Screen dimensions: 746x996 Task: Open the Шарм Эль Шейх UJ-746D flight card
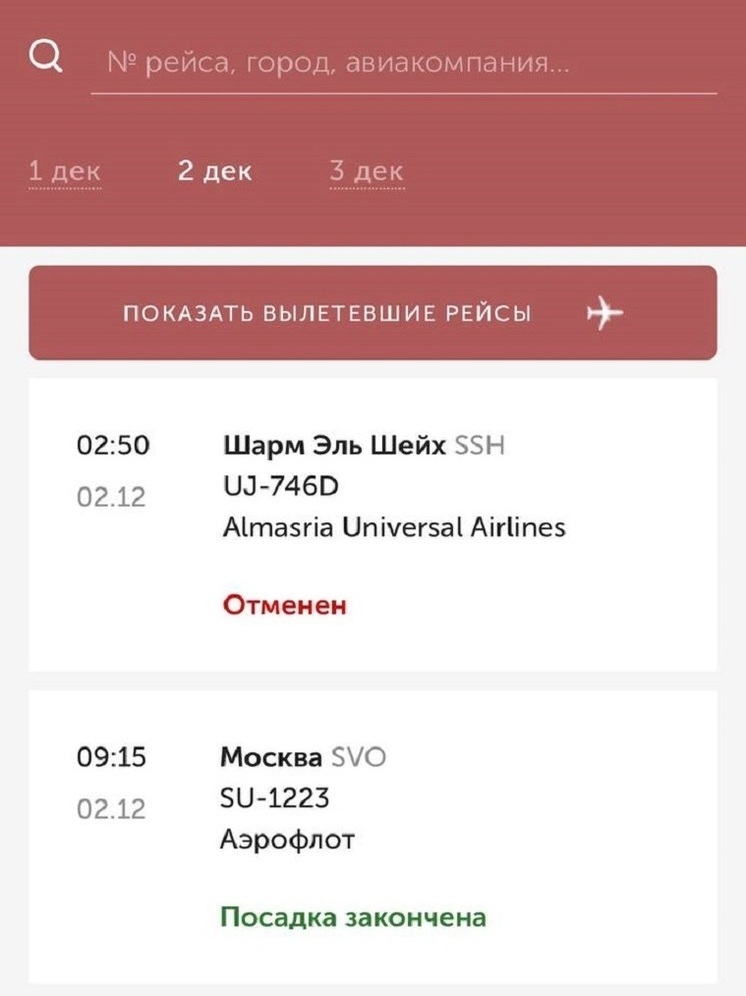coord(372,525)
